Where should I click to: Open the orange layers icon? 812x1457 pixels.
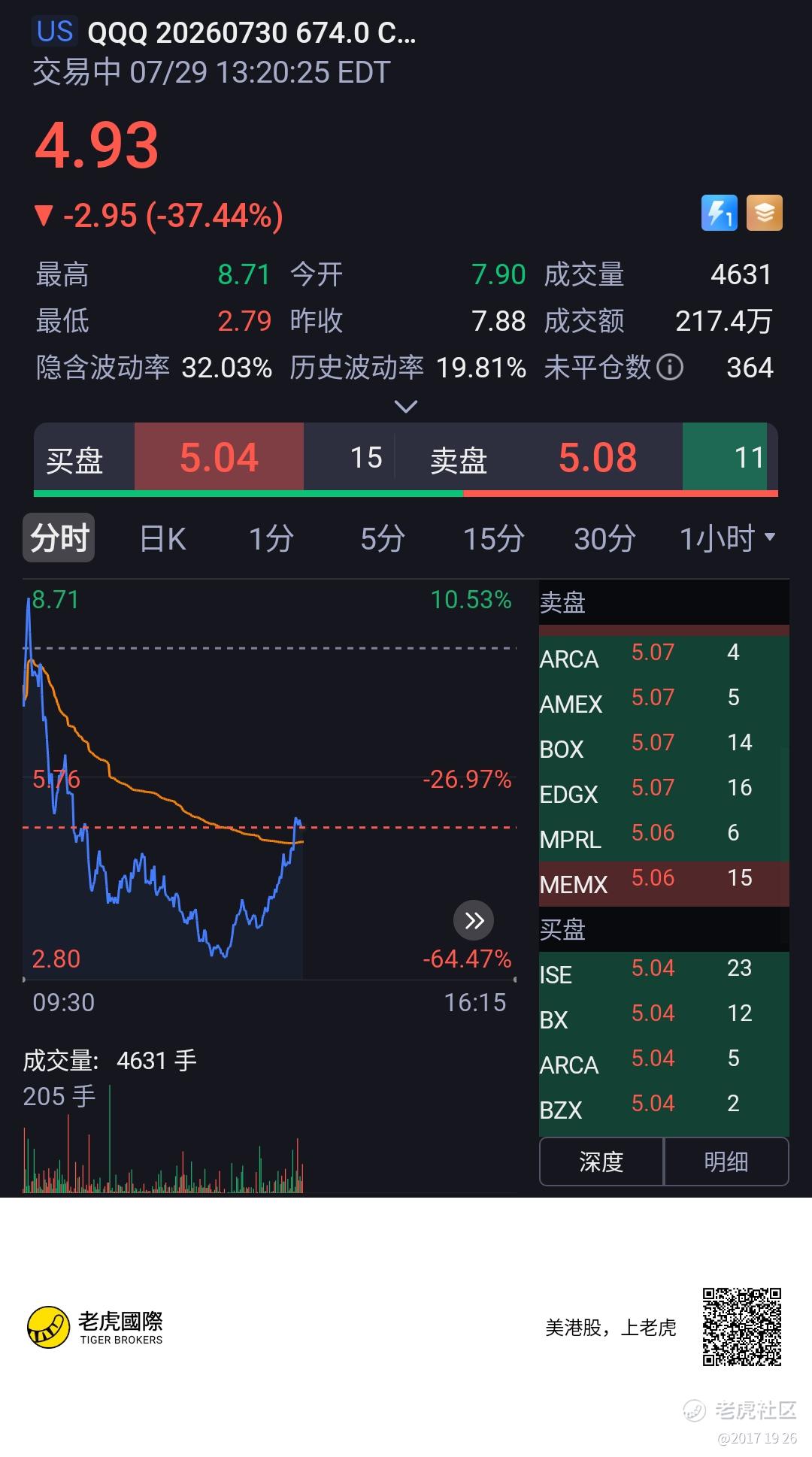click(765, 213)
